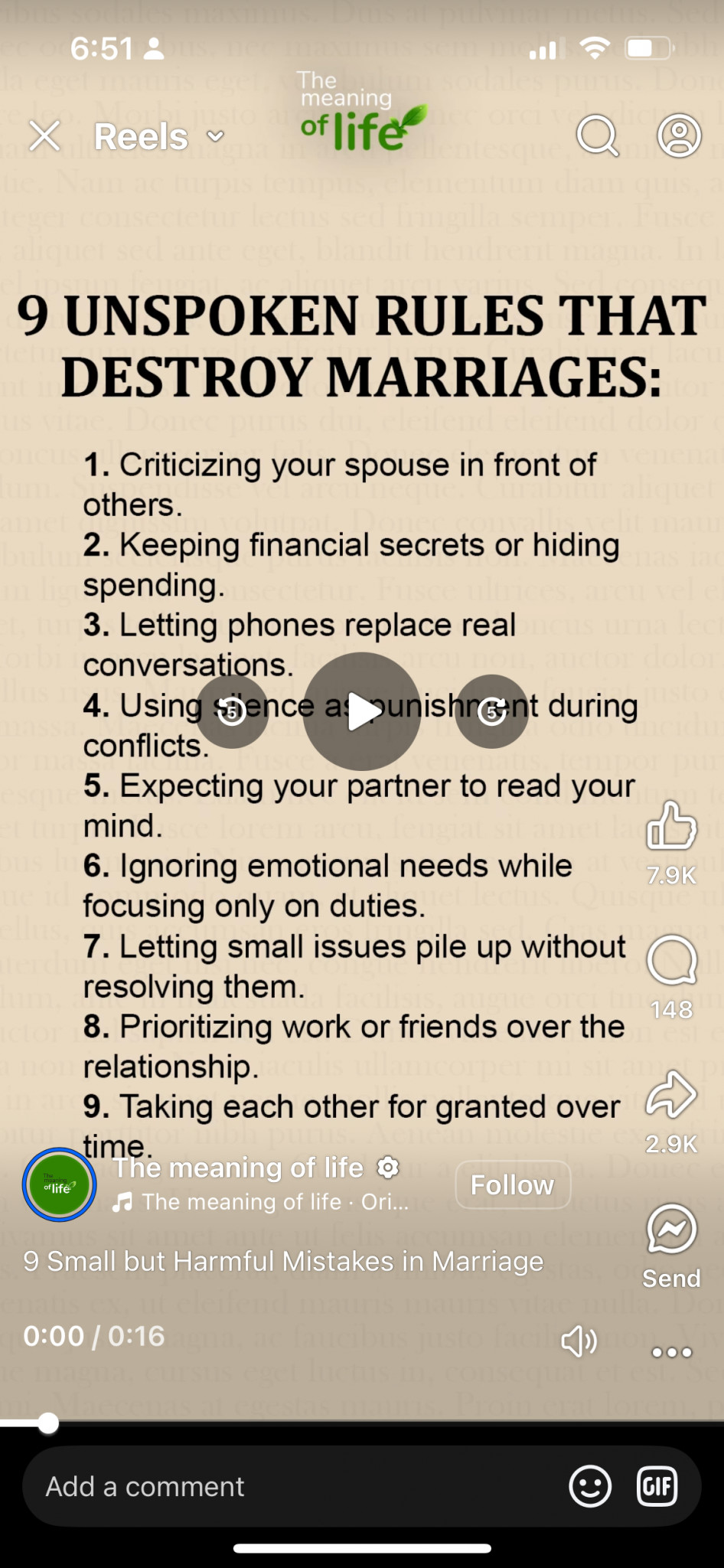Open the three-dot more options menu

pyautogui.click(x=671, y=1352)
